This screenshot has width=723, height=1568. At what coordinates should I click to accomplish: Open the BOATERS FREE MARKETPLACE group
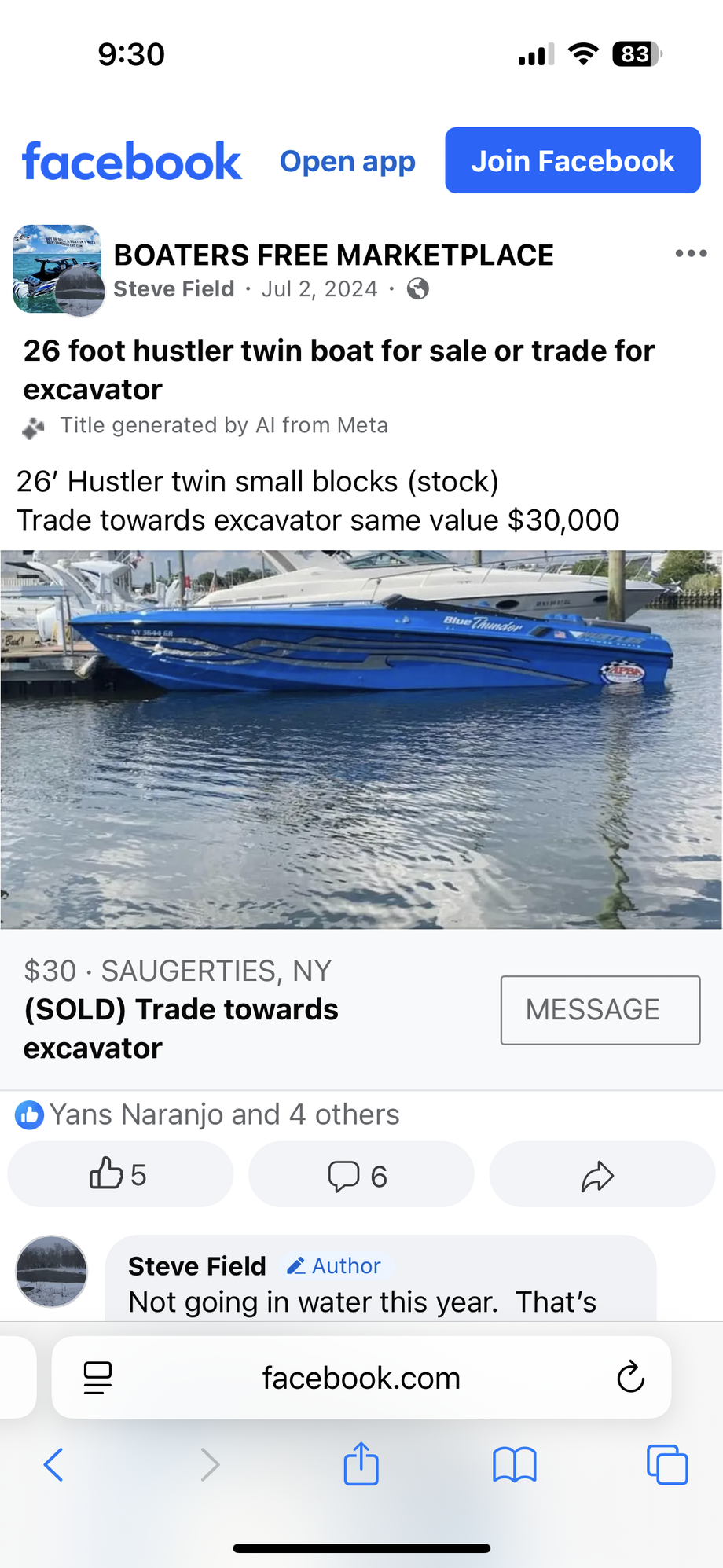click(333, 255)
